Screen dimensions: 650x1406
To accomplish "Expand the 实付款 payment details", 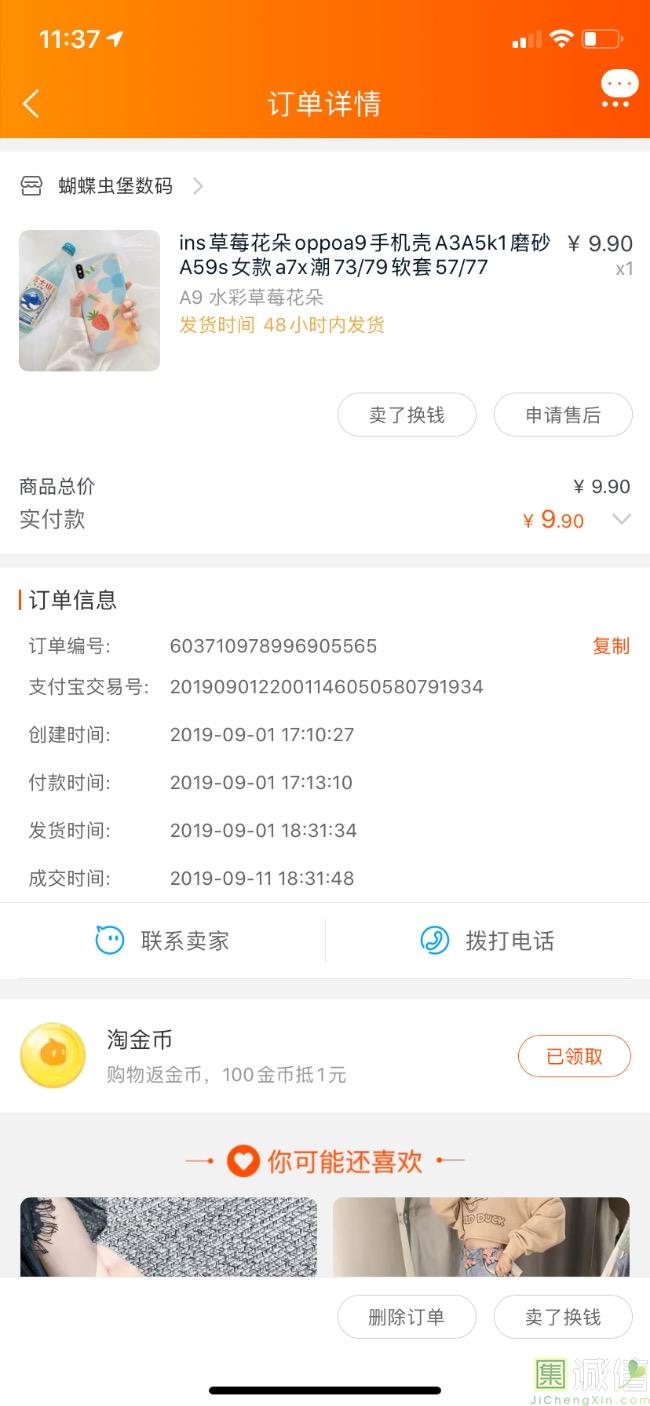I will [621, 519].
